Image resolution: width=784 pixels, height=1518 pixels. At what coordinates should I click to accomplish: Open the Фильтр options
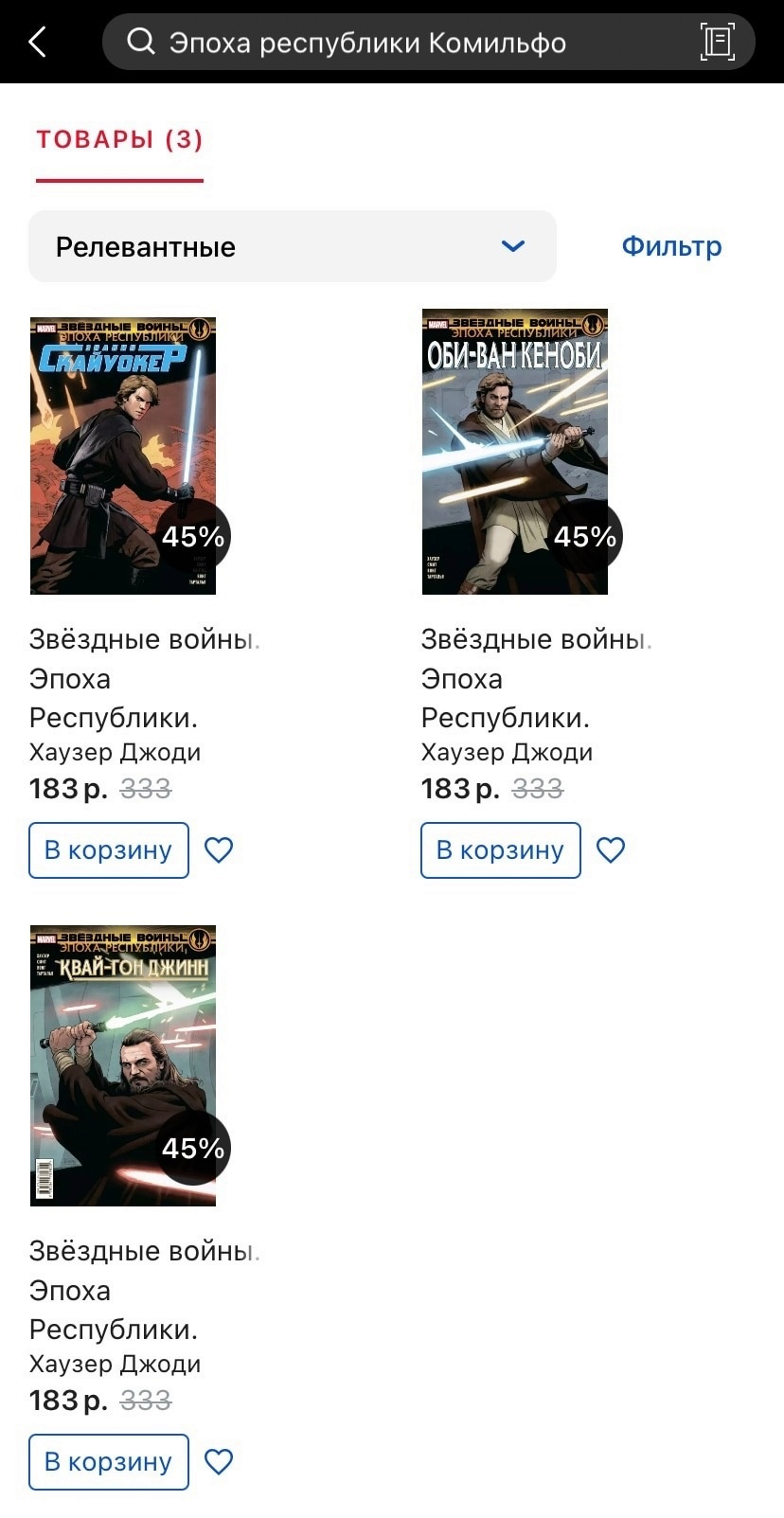click(x=671, y=246)
